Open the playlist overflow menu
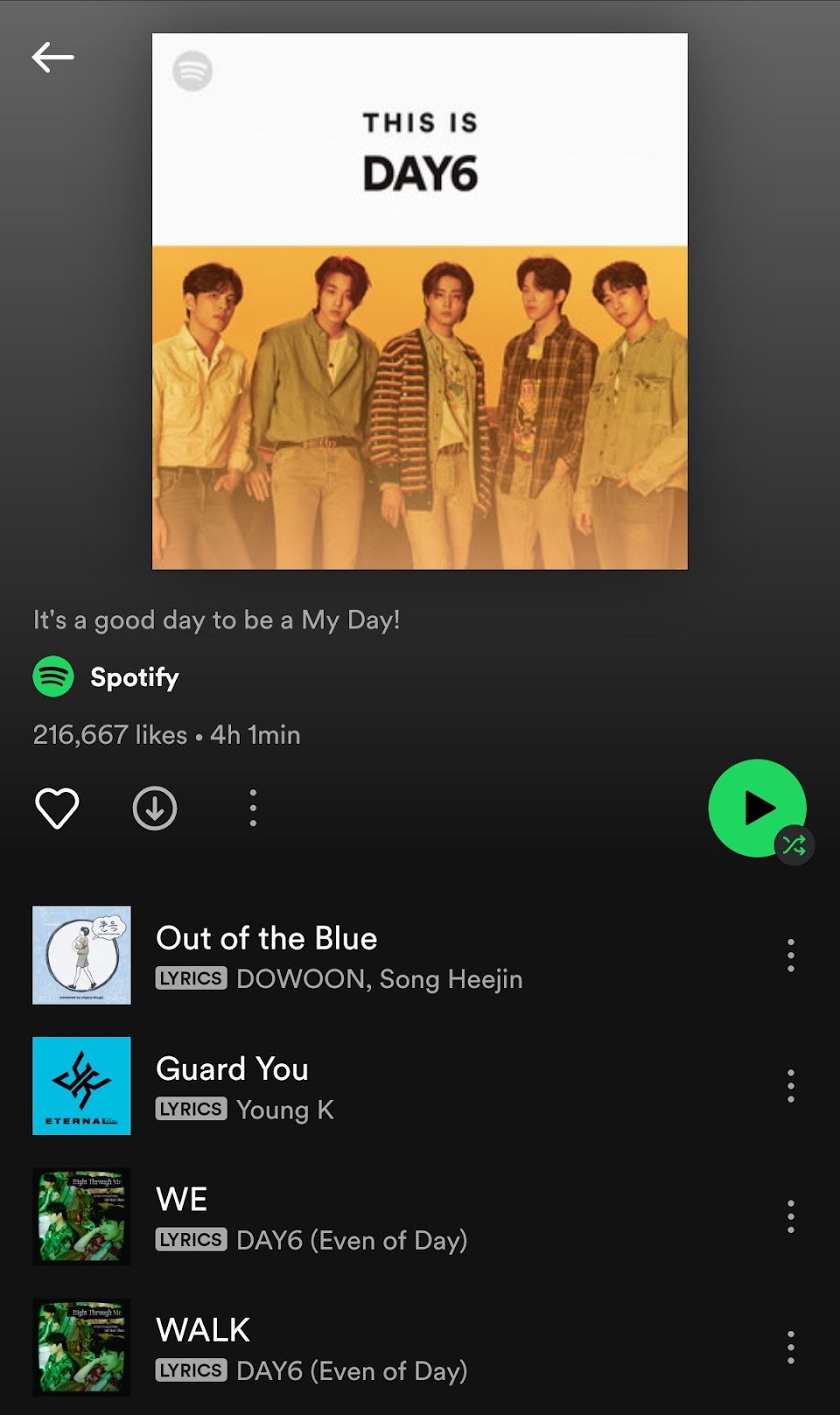Screen dimensions: 840x1415 pyautogui.click(x=253, y=808)
